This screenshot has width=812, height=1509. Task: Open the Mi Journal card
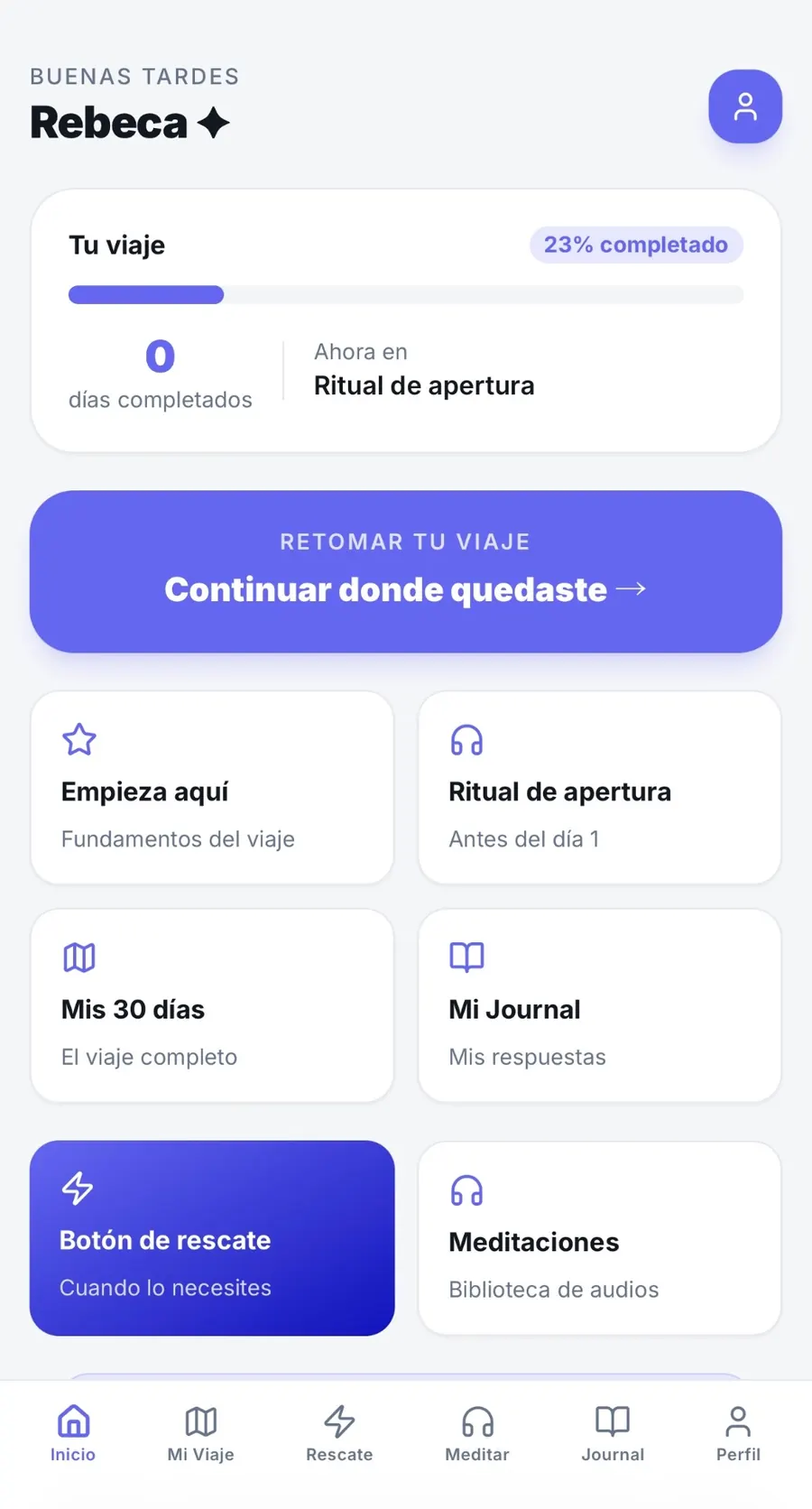tap(599, 1004)
